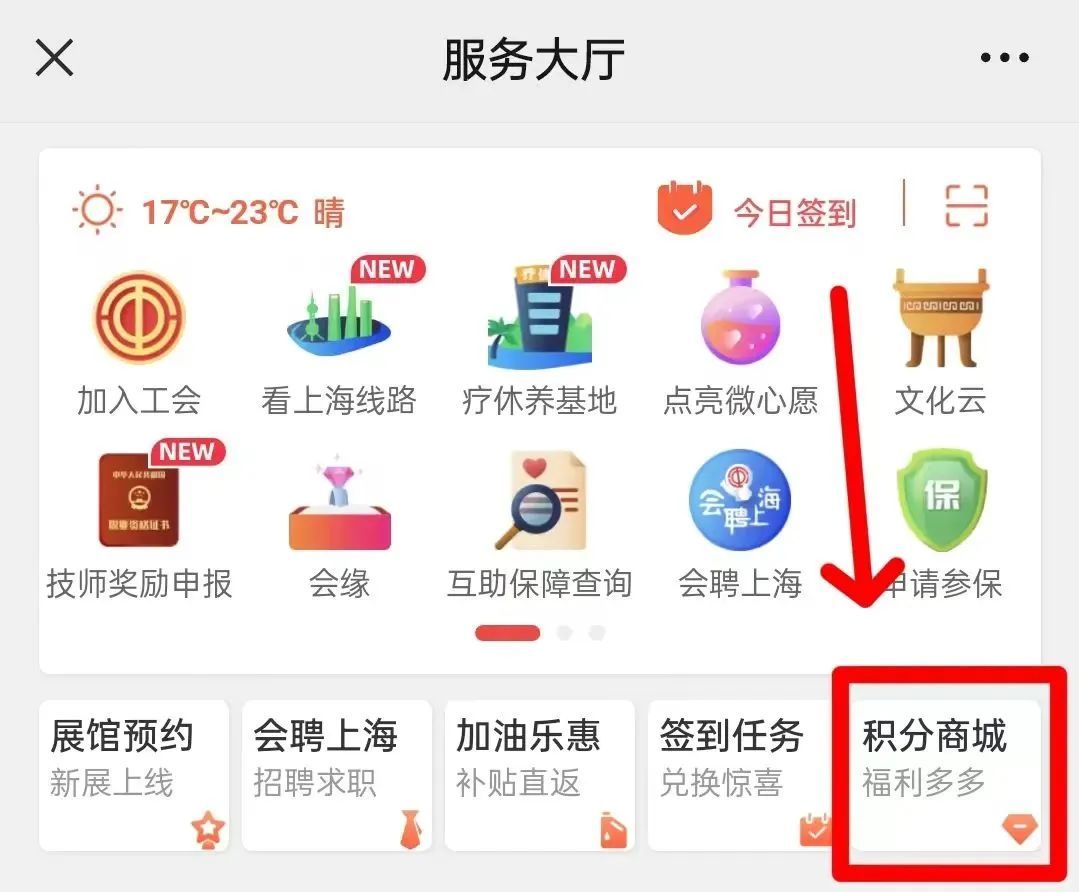Screen dimensions: 1079x892
Task: Open the QR scan icon
Action: click(x=966, y=206)
